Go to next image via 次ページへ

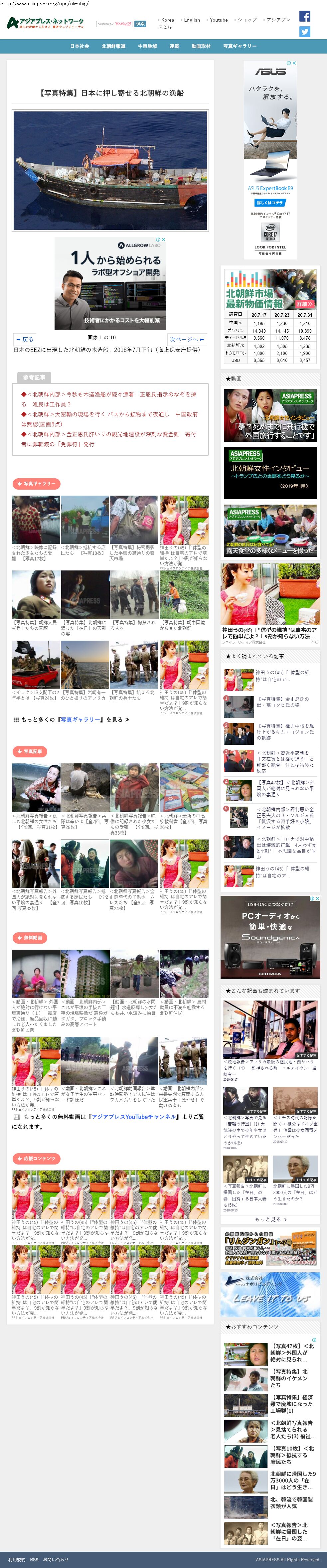tap(187, 339)
